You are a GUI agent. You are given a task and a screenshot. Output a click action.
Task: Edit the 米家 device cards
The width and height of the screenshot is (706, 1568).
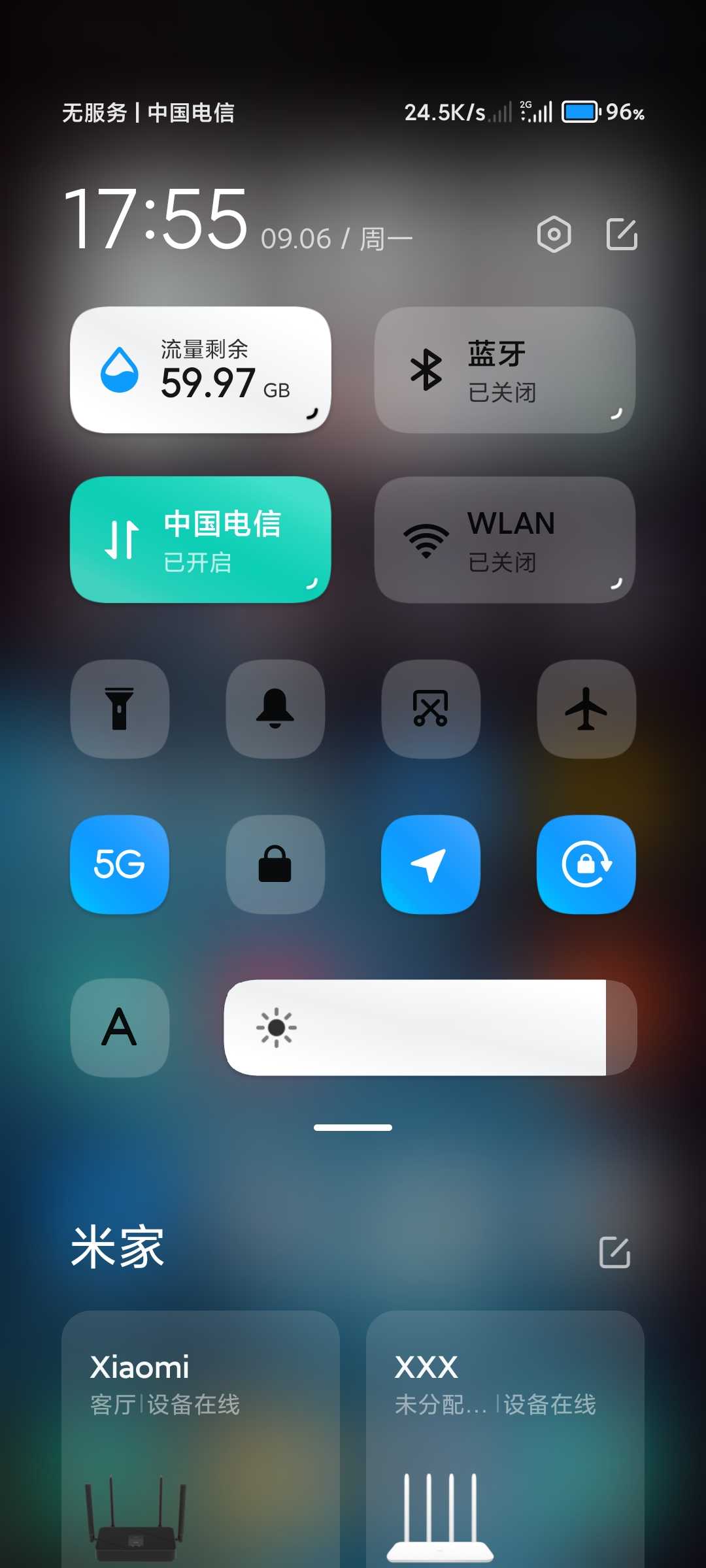pyautogui.click(x=614, y=1252)
